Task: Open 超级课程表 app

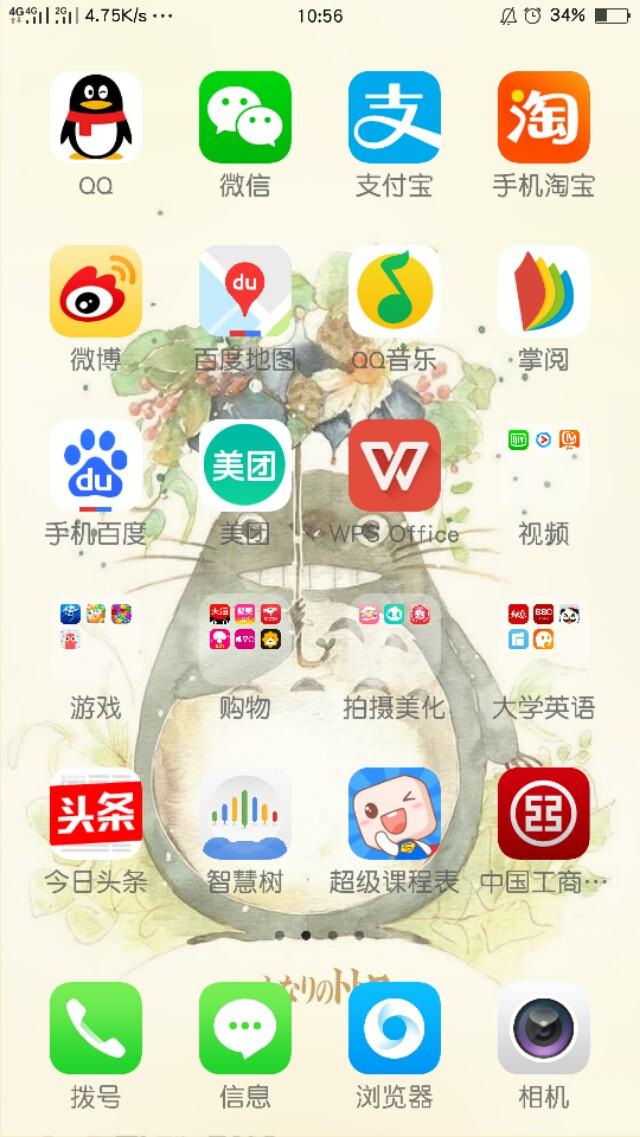Action: (394, 813)
